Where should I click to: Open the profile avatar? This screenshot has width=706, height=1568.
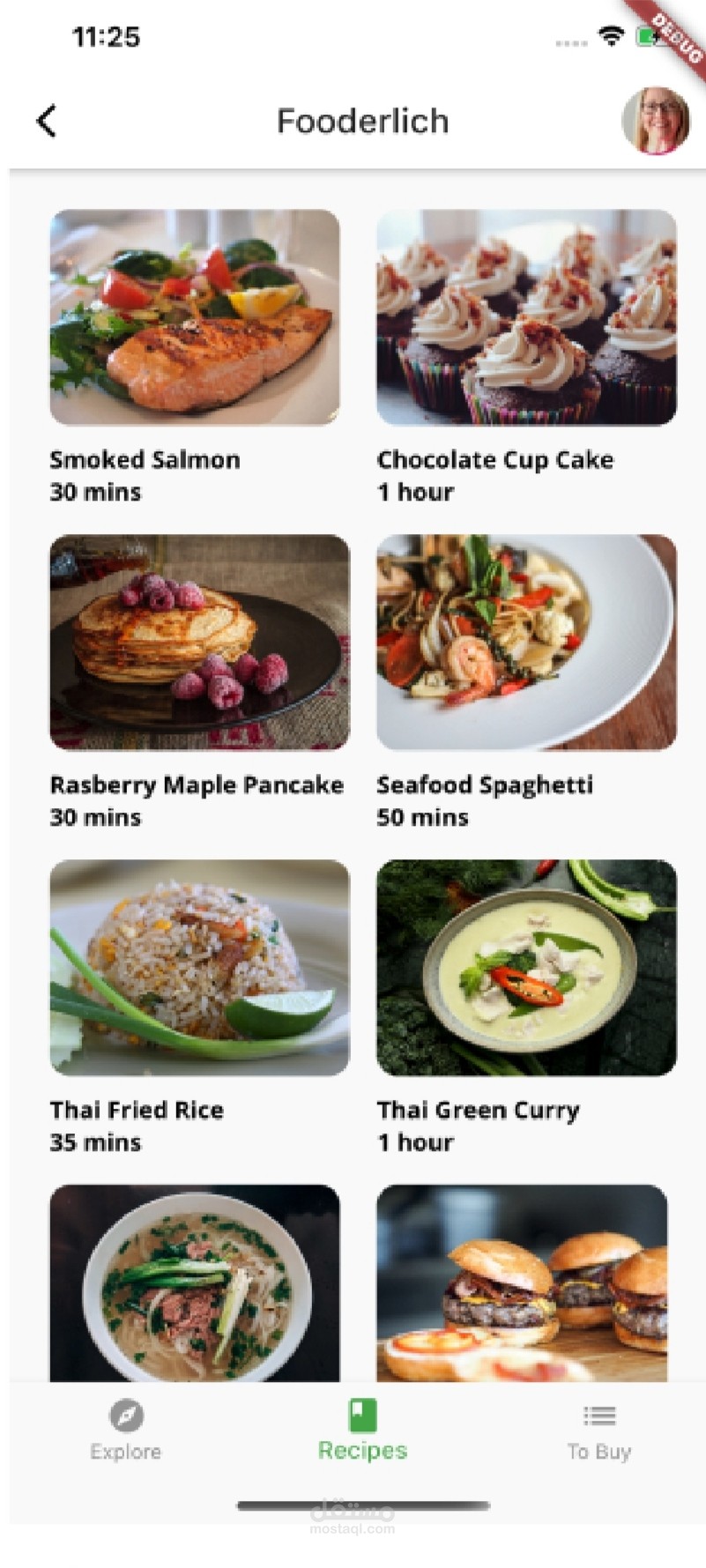[656, 121]
